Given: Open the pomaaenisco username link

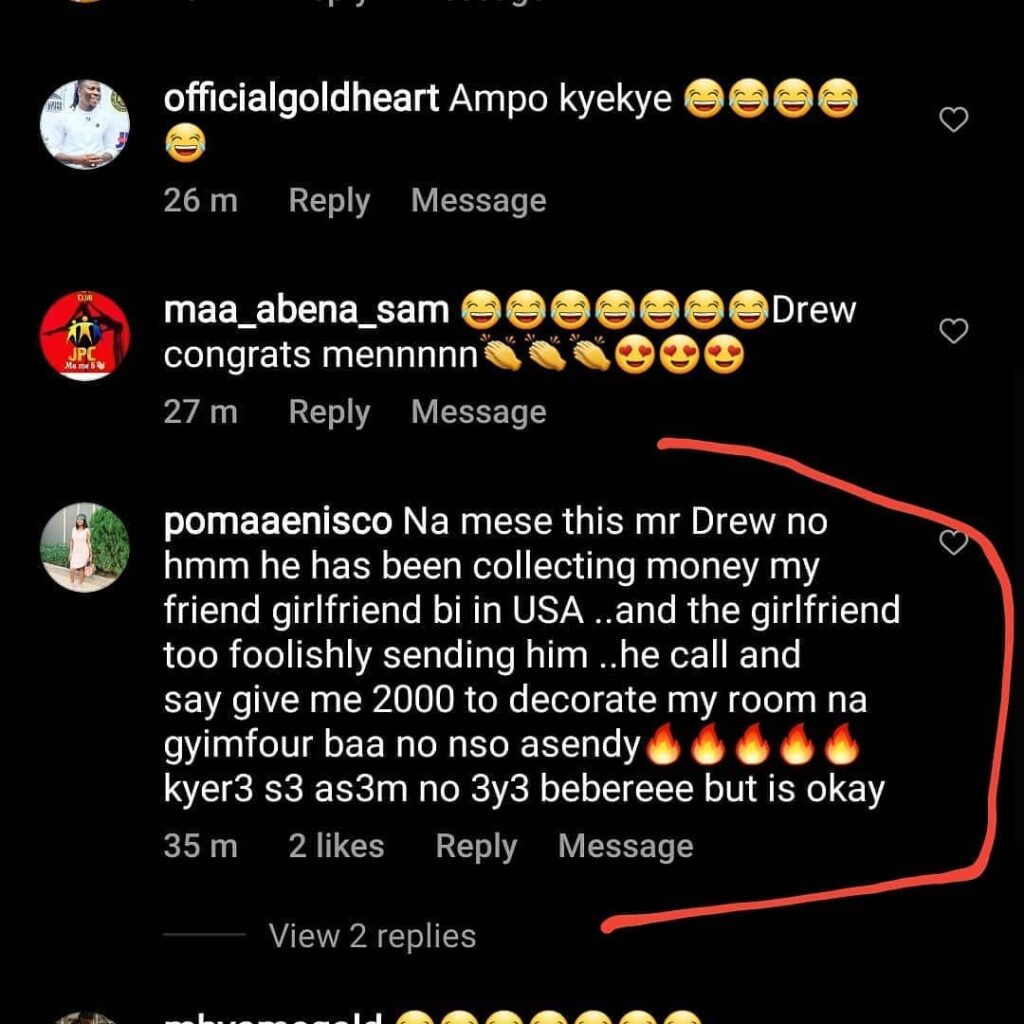Looking at the screenshot, I should pyautogui.click(x=277, y=522).
